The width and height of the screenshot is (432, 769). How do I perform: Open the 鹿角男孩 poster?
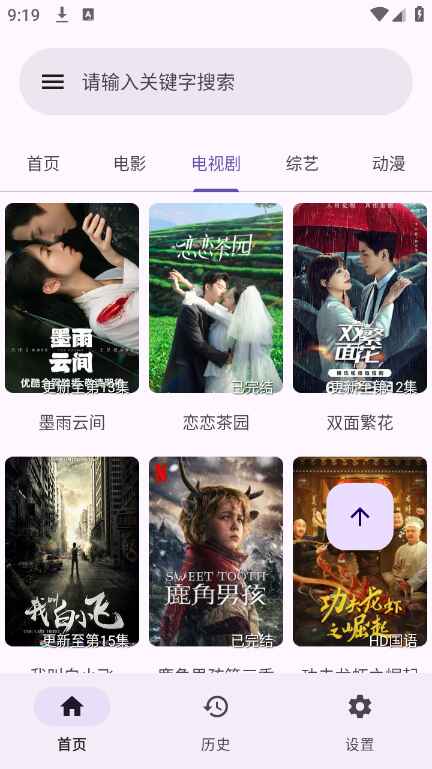216,551
